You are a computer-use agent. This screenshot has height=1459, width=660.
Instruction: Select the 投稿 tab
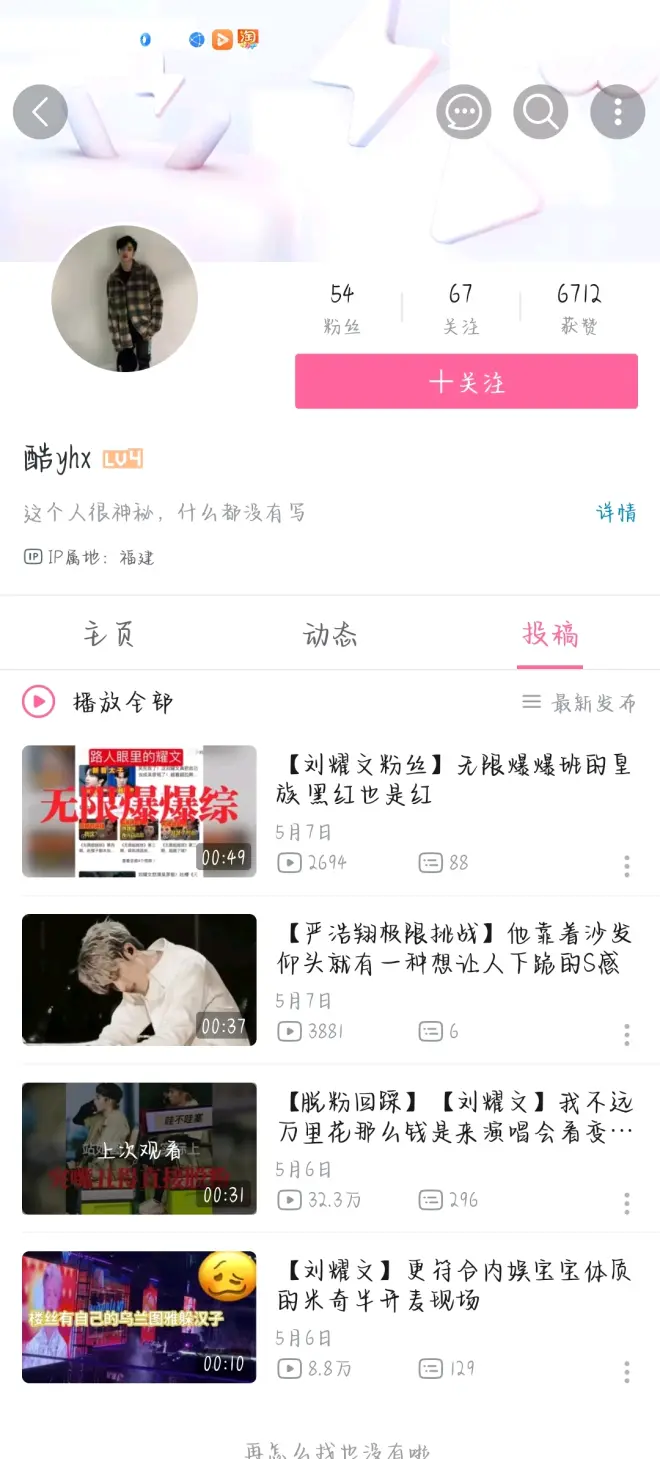pyautogui.click(x=550, y=635)
